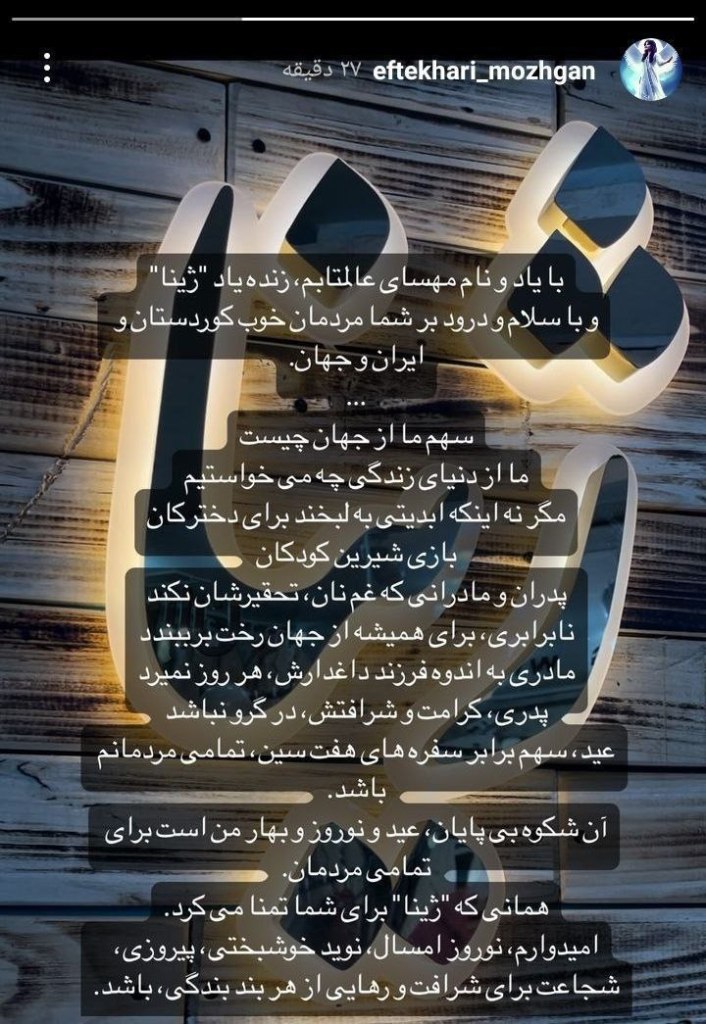Screen dimensions: 706x1024
Task: Open the story's three-dot options menu
Action: click(46, 71)
